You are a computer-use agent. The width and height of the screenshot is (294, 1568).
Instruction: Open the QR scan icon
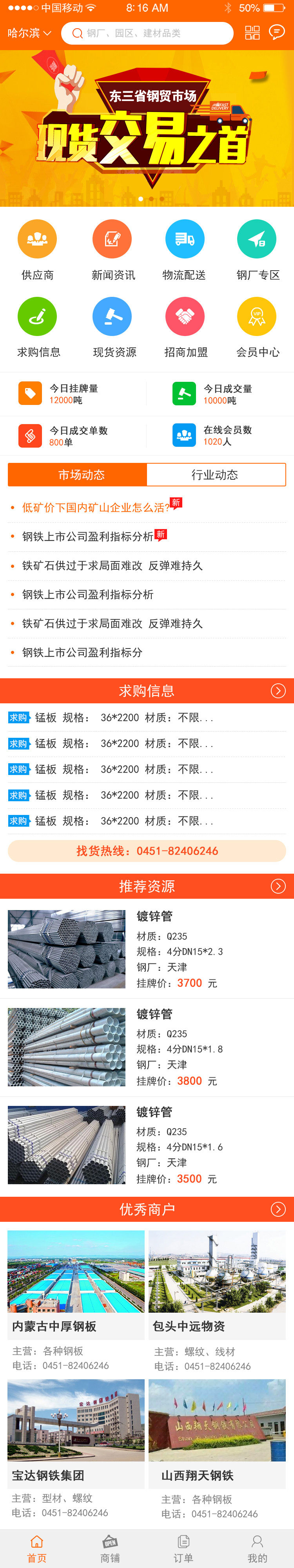[252, 33]
